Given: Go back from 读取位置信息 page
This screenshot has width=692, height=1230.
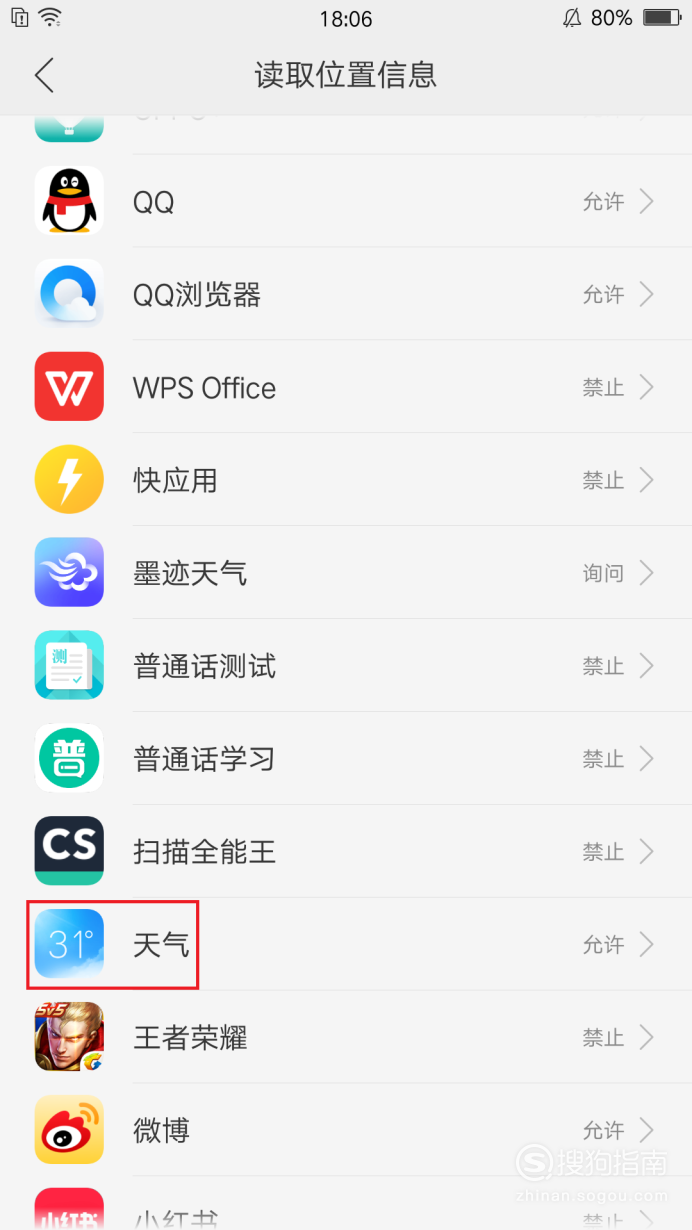Looking at the screenshot, I should [44, 75].
